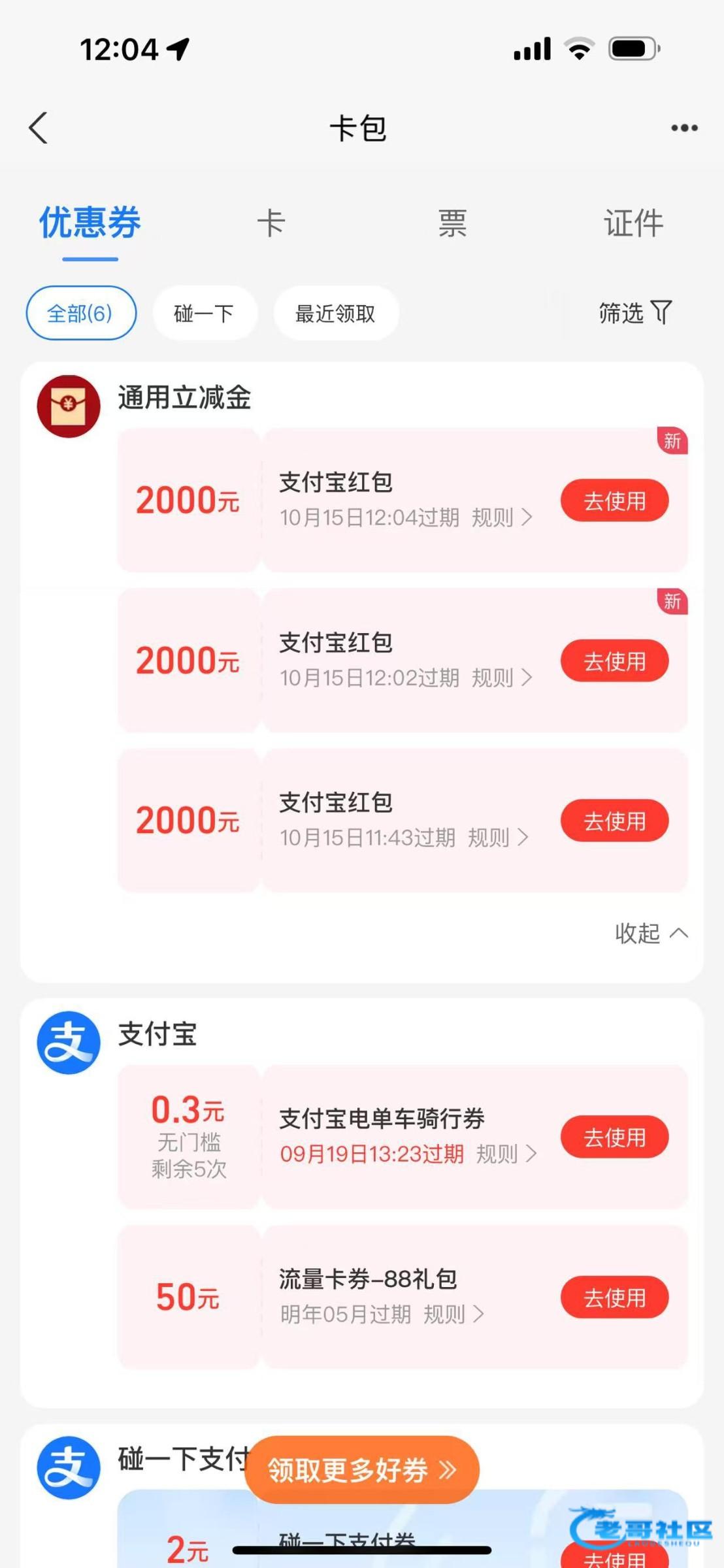The width and height of the screenshot is (724, 1568).
Task: Switch to the 票 tab
Action: 452,223
